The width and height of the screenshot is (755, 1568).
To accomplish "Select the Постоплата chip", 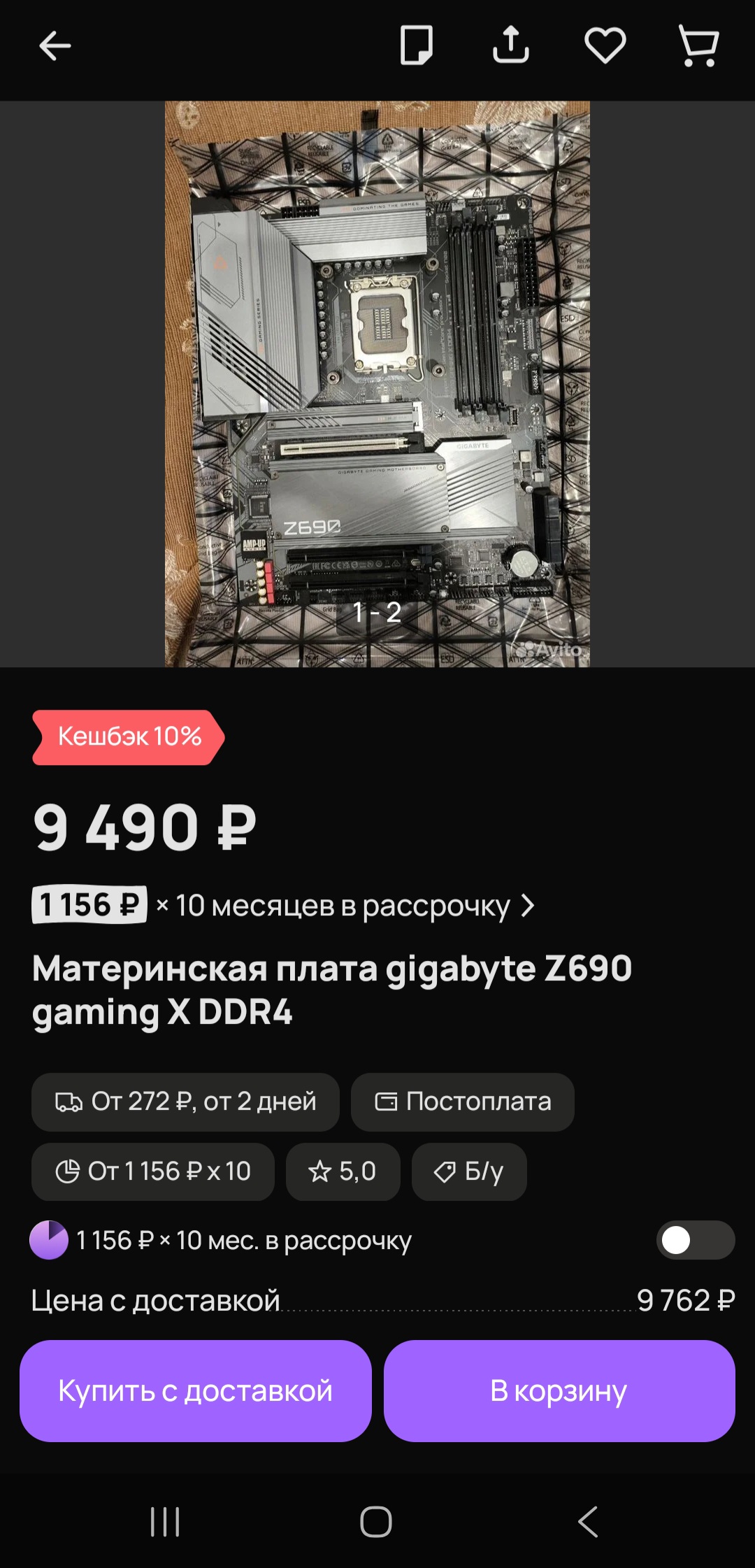I will pos(463,1102).
